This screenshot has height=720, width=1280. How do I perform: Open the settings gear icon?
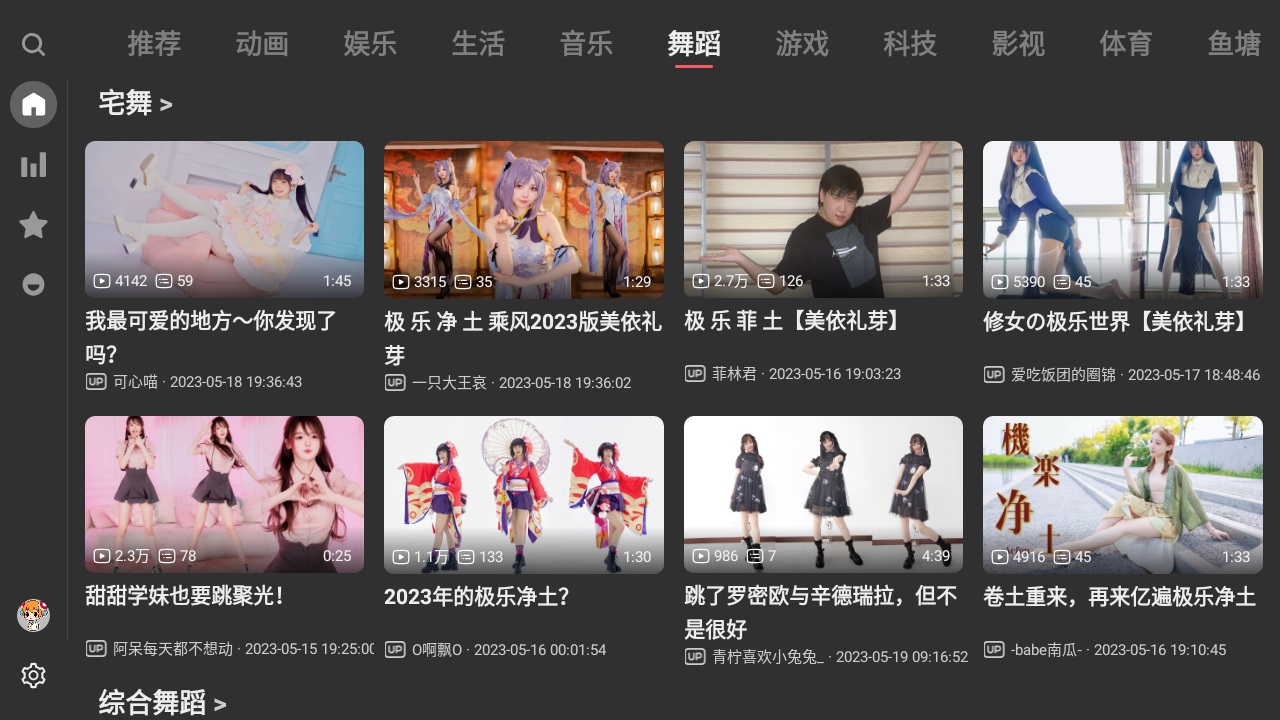click(33, 676)
